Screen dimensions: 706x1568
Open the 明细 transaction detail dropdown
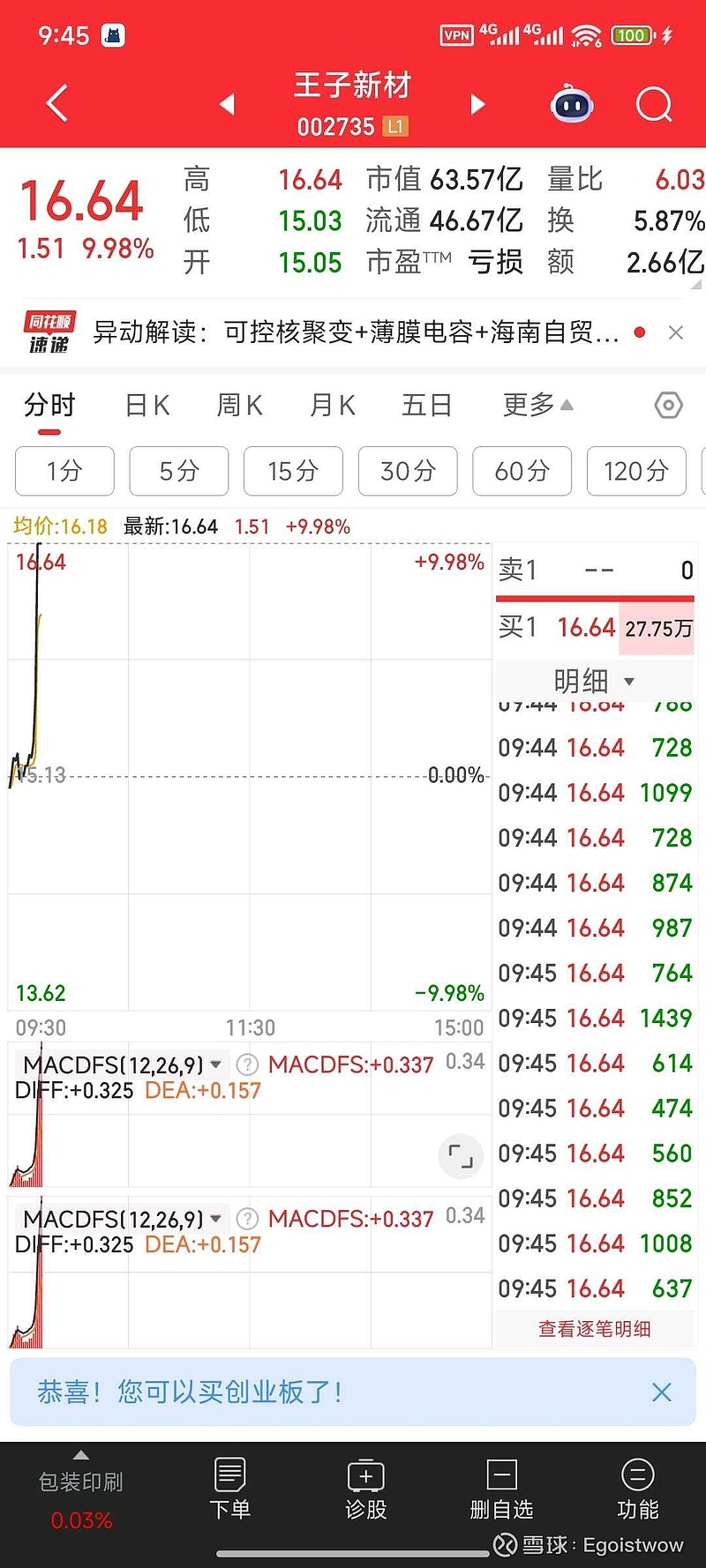594,681
